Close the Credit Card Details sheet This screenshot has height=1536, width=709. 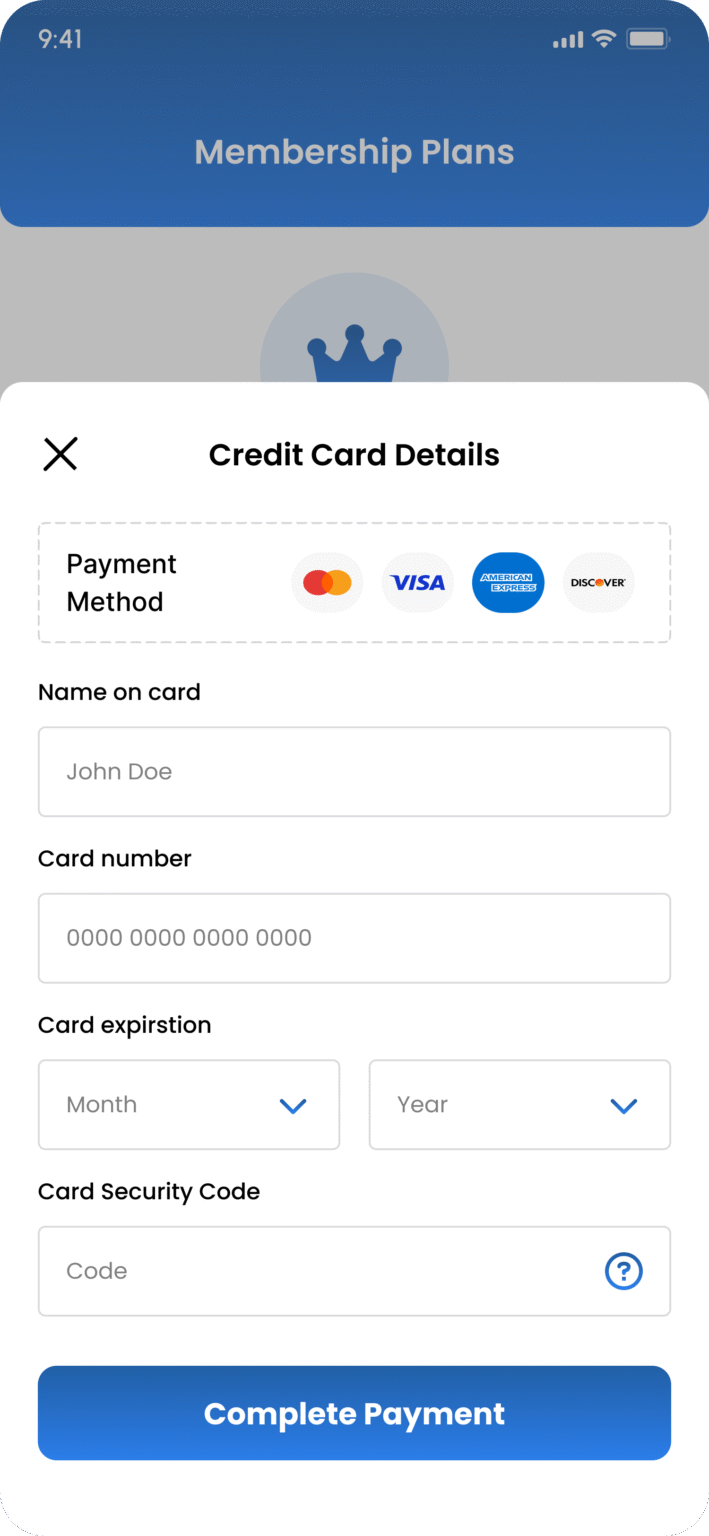pyautogui.click(x=60, y=454)
